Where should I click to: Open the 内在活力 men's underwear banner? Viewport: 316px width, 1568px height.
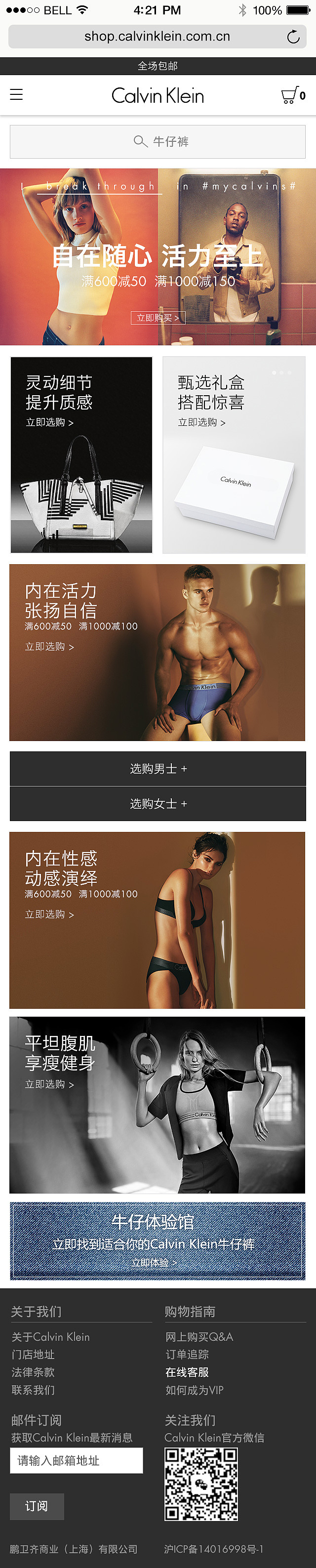(157, 652)
